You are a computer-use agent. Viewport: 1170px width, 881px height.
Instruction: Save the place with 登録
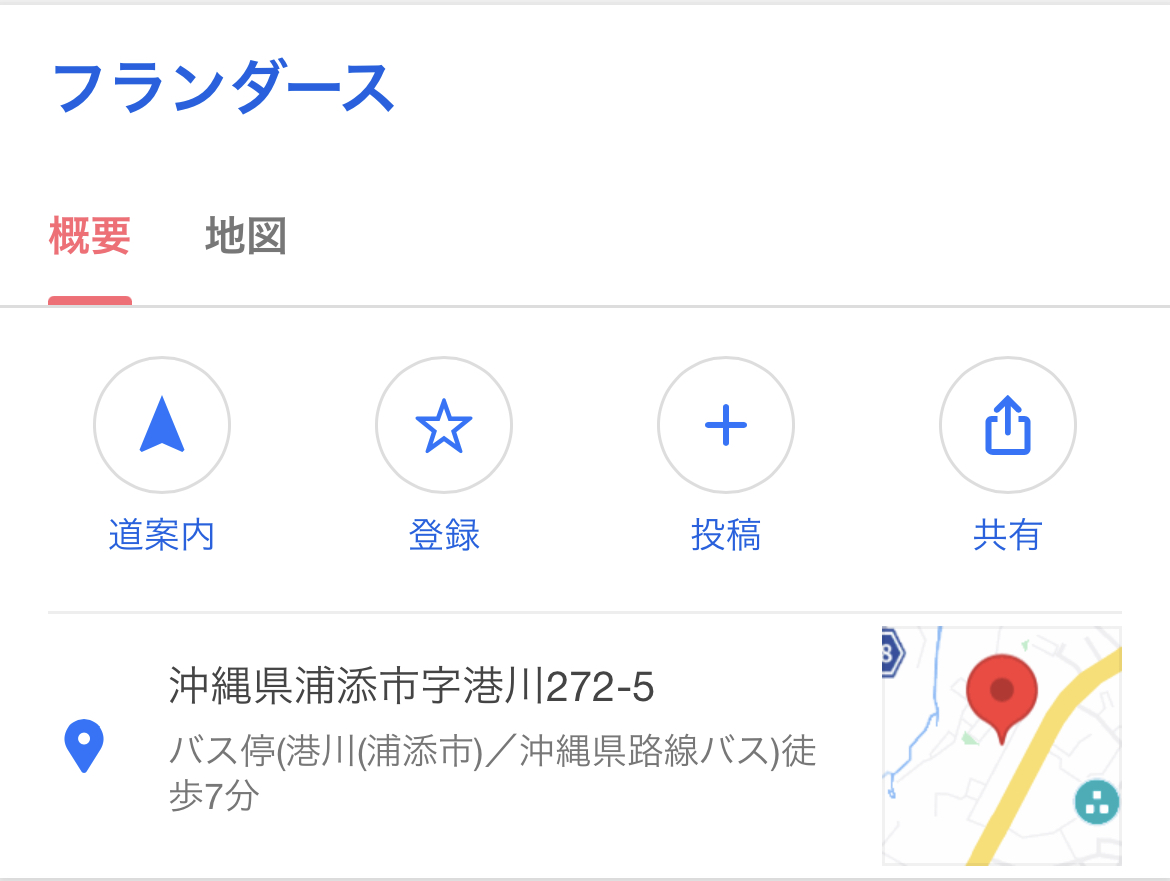[444, 427]
